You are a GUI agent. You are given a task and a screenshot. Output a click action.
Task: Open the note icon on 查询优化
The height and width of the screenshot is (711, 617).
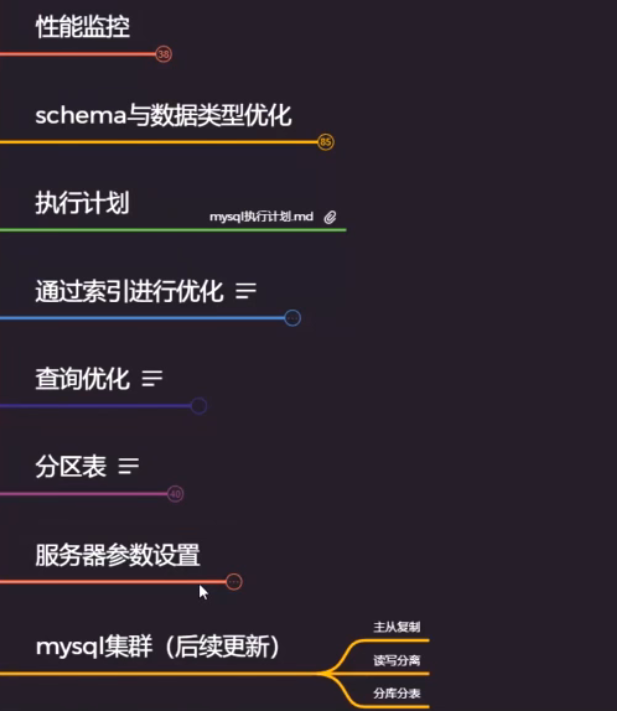(152, 378)
